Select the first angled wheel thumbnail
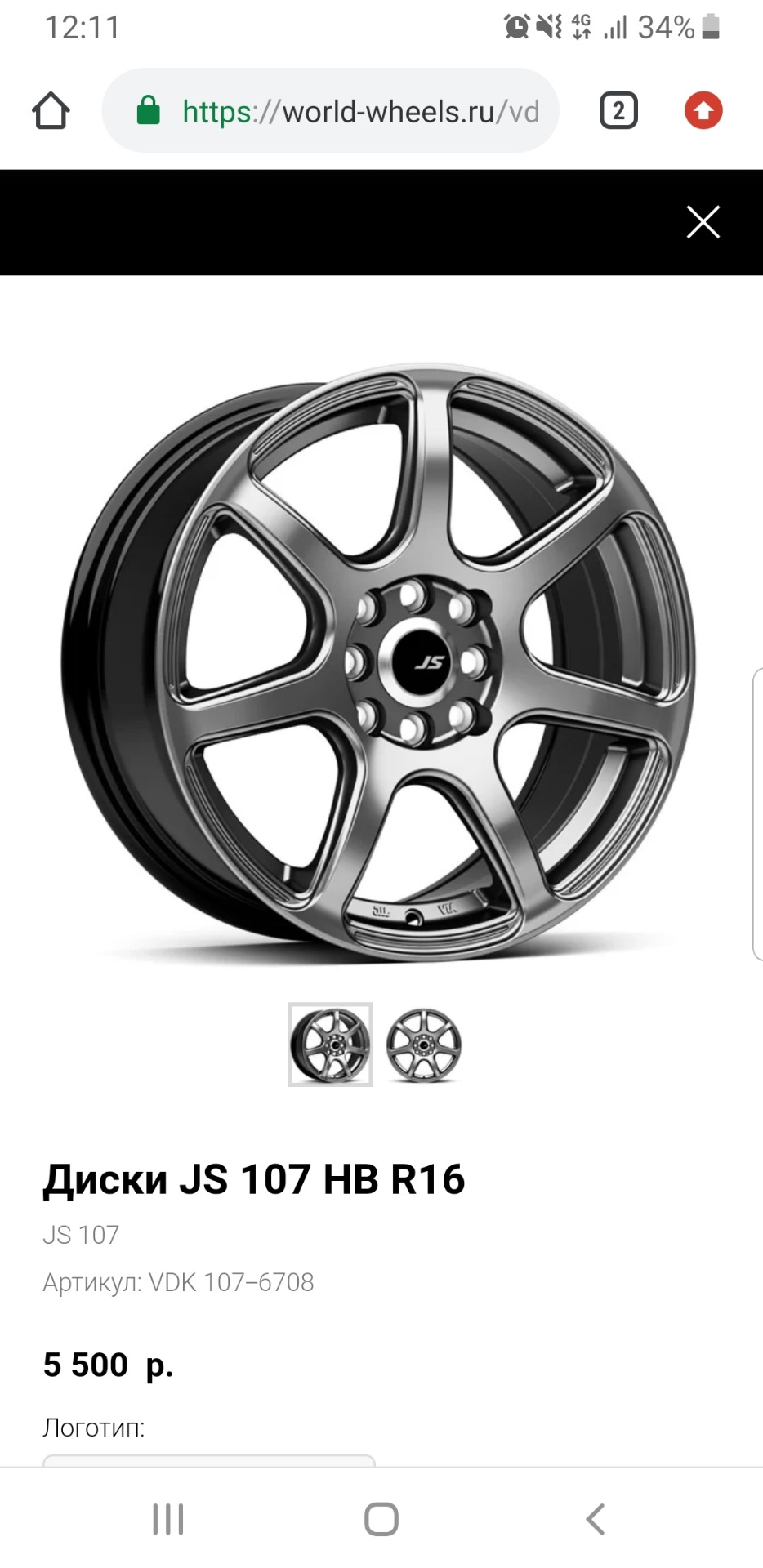This screenshot has height=1568, width=763. (331, 1045)
